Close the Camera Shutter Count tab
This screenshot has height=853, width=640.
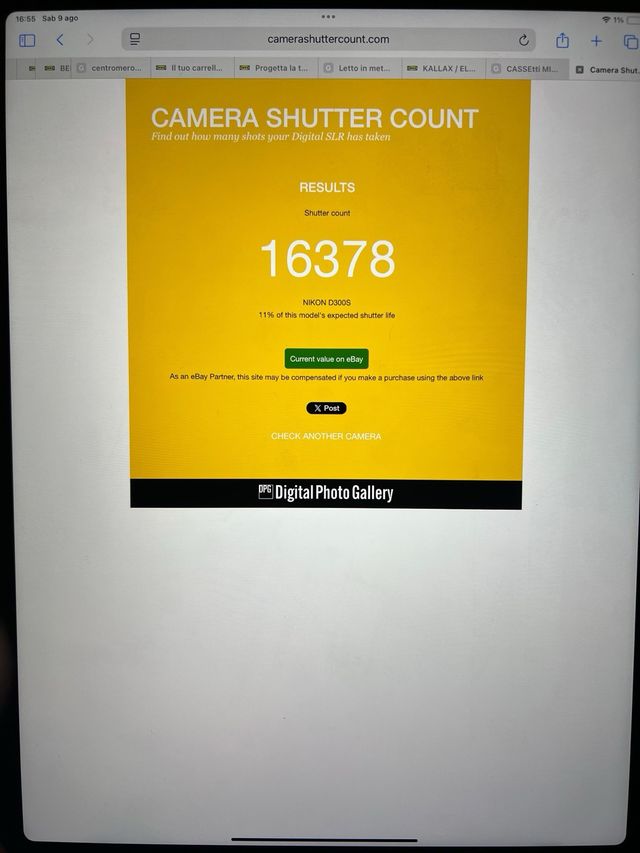click(580, 70)
